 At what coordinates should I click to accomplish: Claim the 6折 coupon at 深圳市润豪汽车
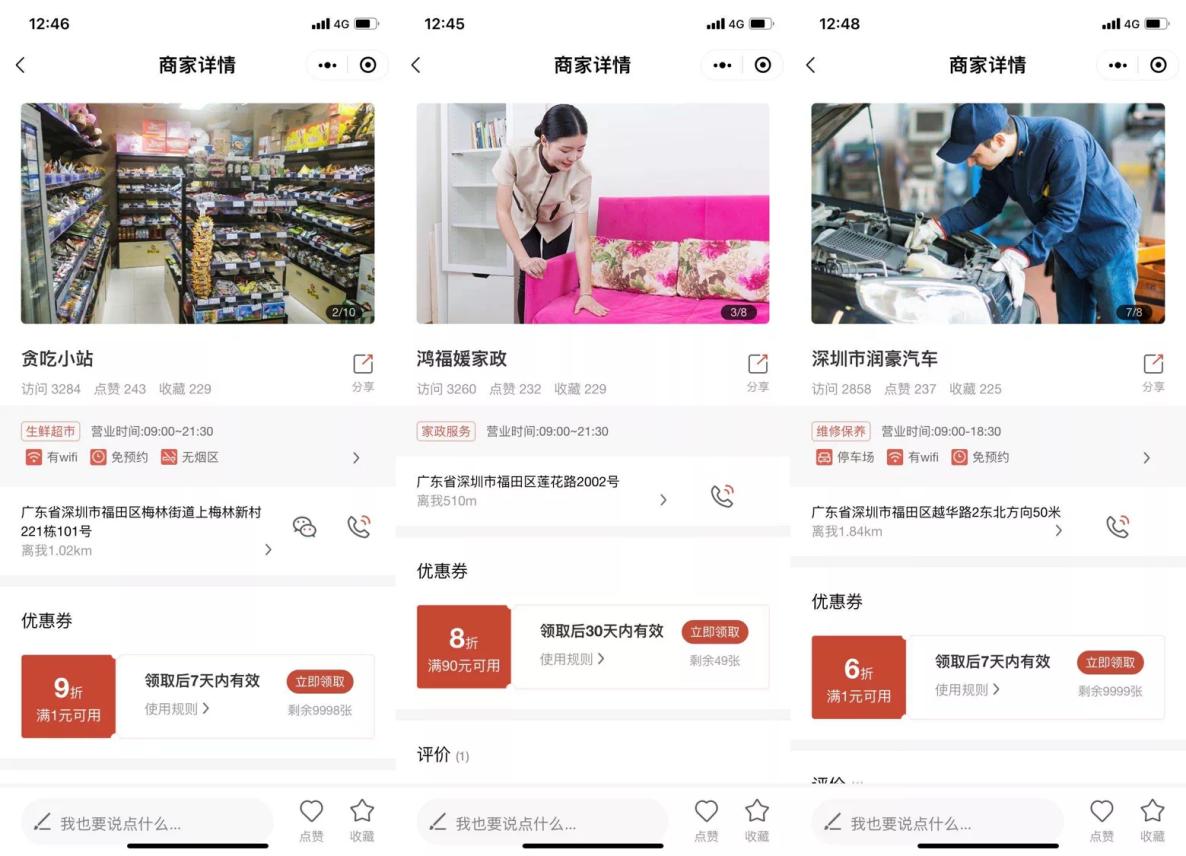coord(1110,662)
